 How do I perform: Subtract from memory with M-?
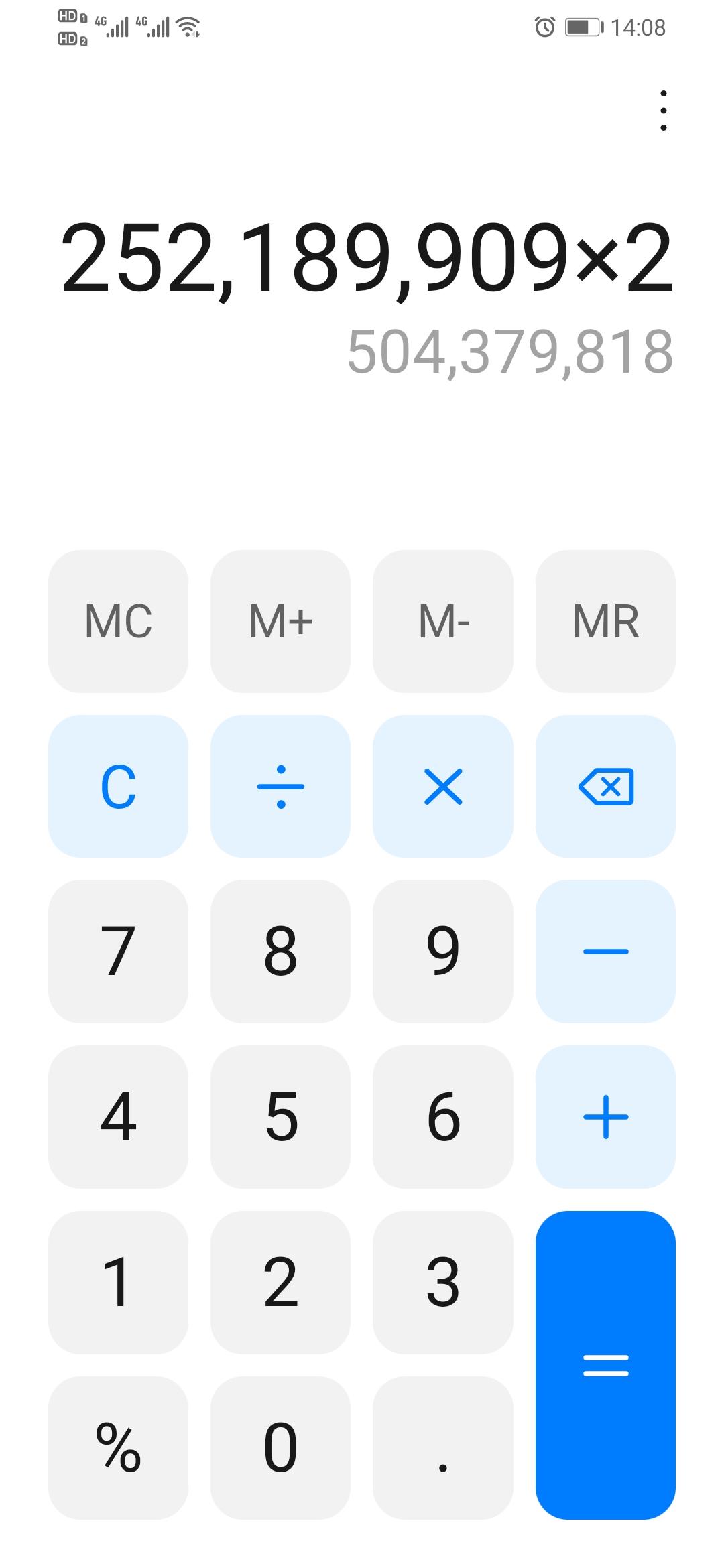443,621
